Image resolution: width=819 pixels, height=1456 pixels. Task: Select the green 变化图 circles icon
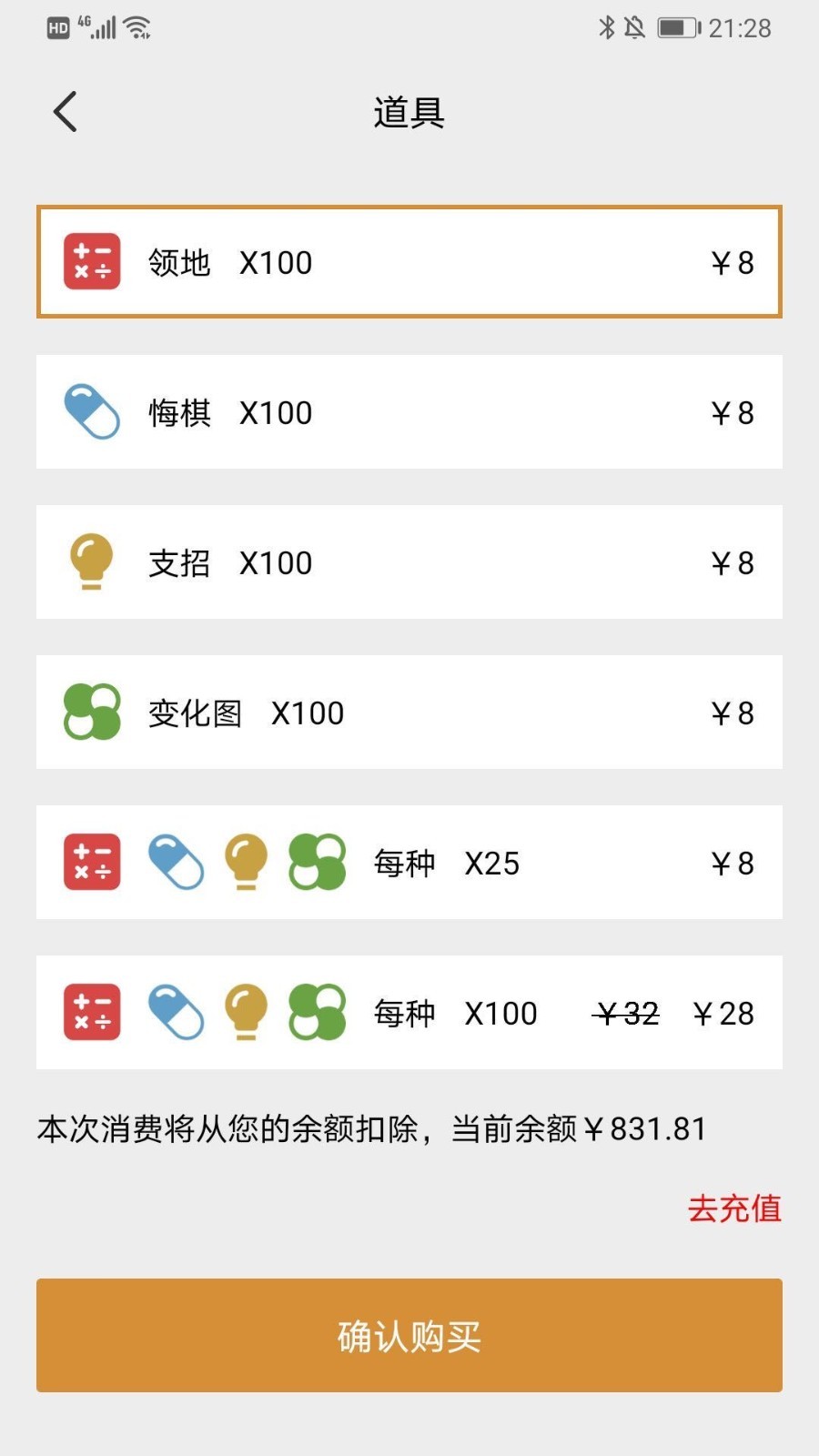click(x=91, y=712)
